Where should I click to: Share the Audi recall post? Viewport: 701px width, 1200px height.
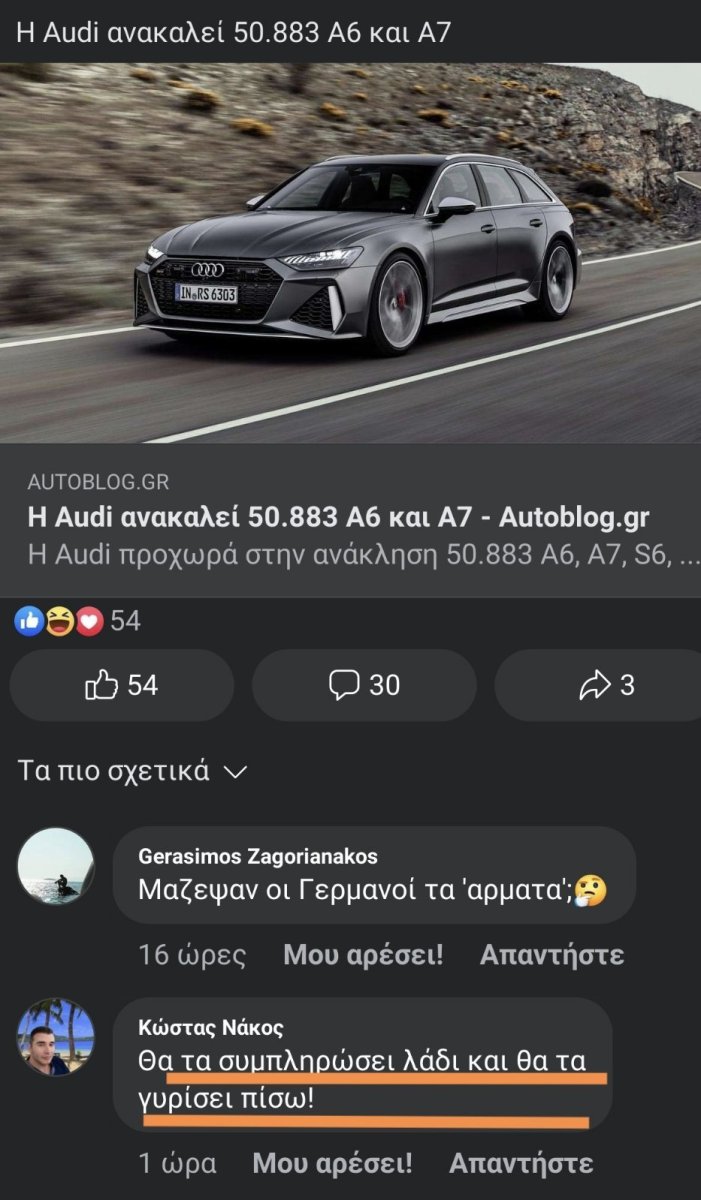(607, 685)
